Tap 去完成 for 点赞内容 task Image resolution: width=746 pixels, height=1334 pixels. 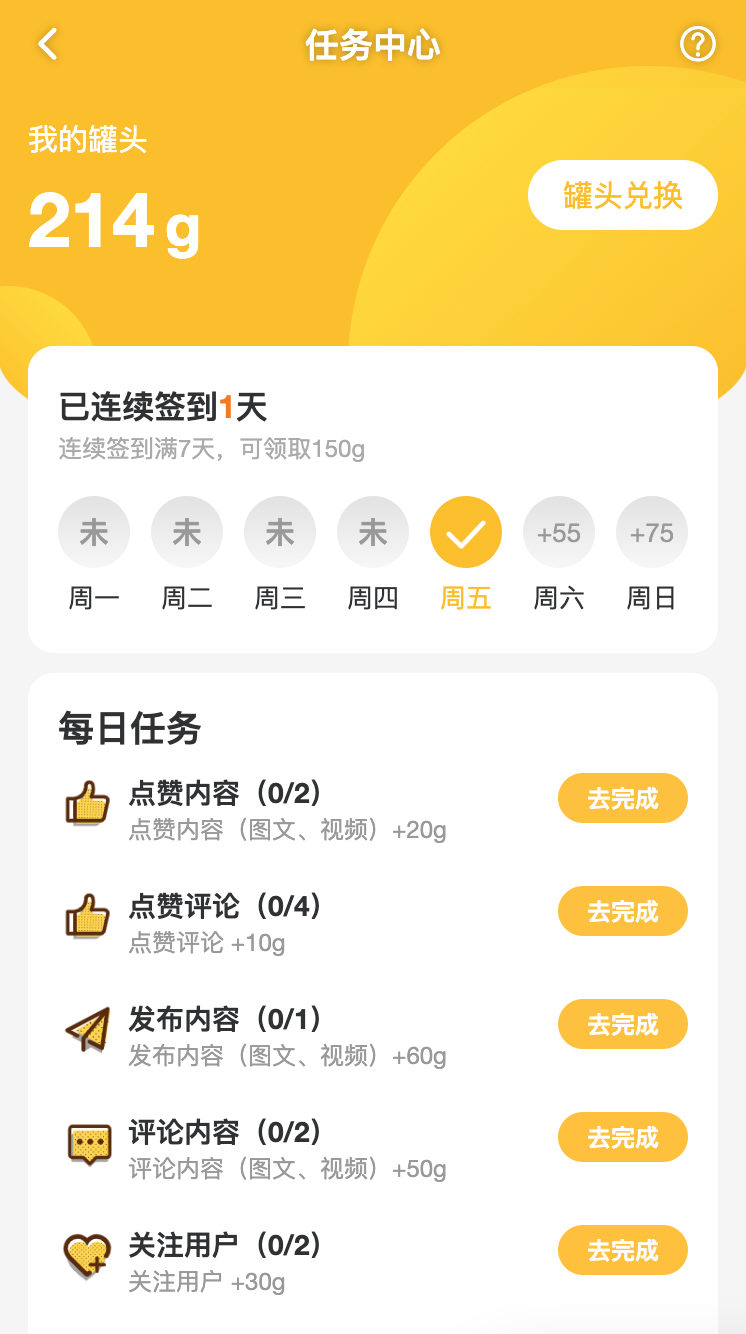click(622, 798)
